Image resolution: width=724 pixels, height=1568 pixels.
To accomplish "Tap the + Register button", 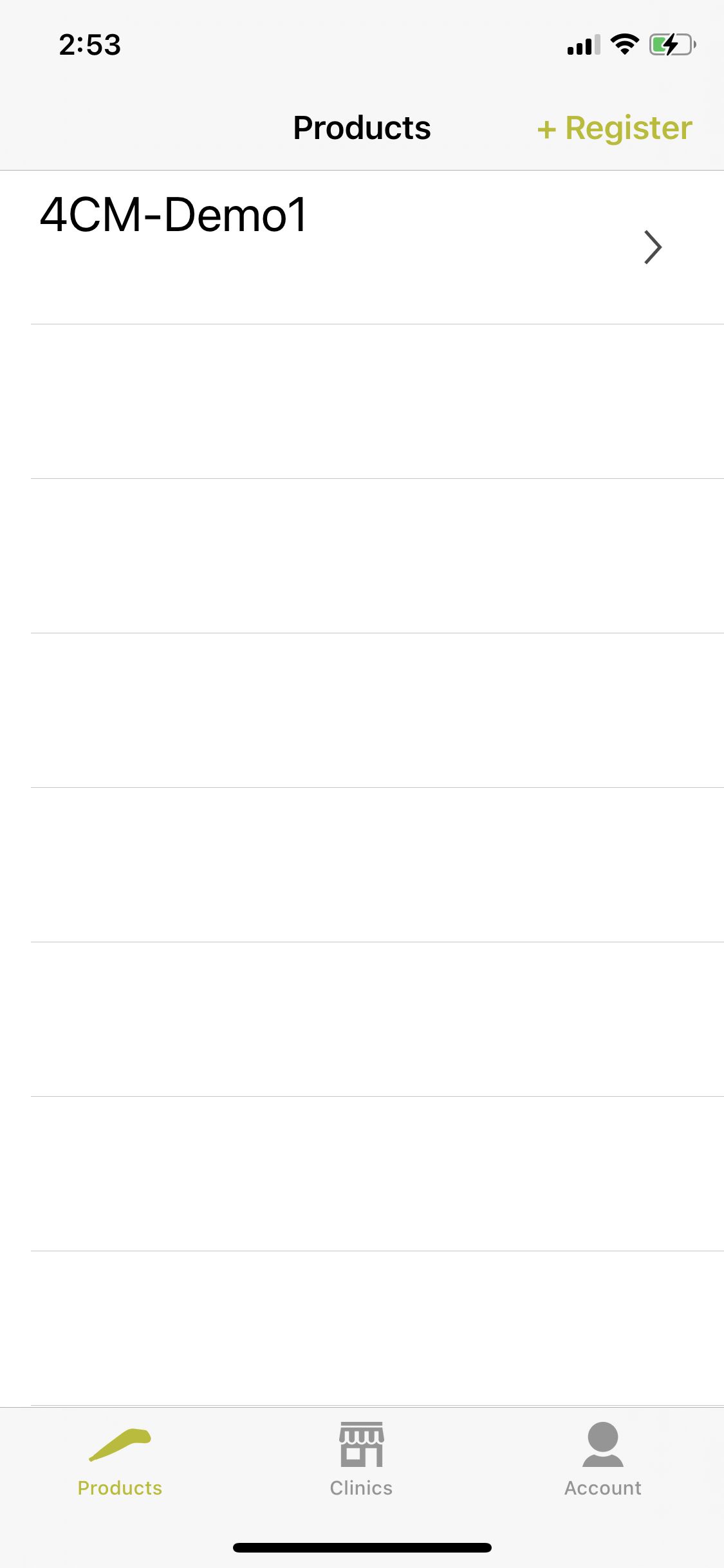I will pyautogui.click(x=615, y=128).
